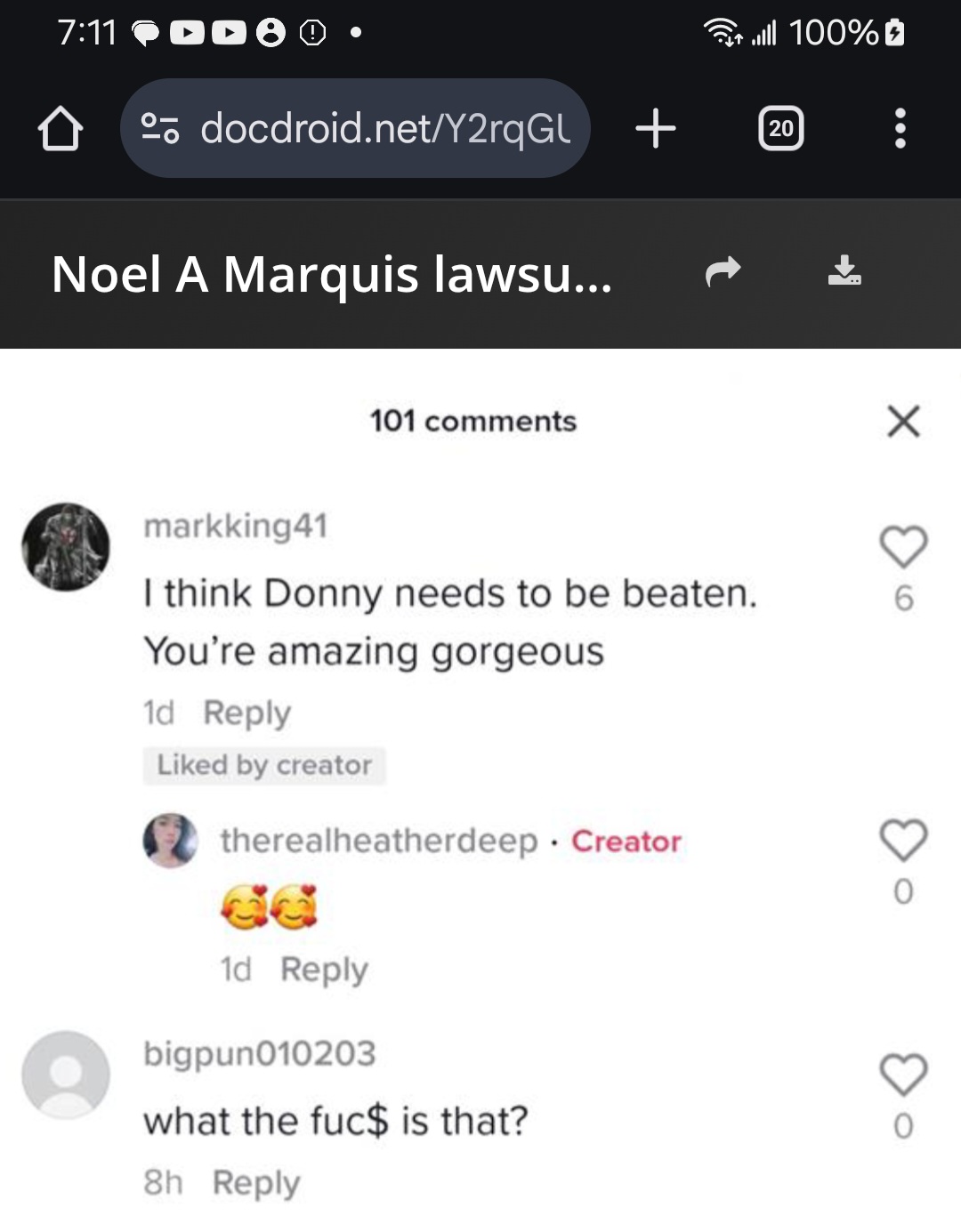Tap the browser home icon
This screenshot has width=961, height=1232.
point(61,129)
